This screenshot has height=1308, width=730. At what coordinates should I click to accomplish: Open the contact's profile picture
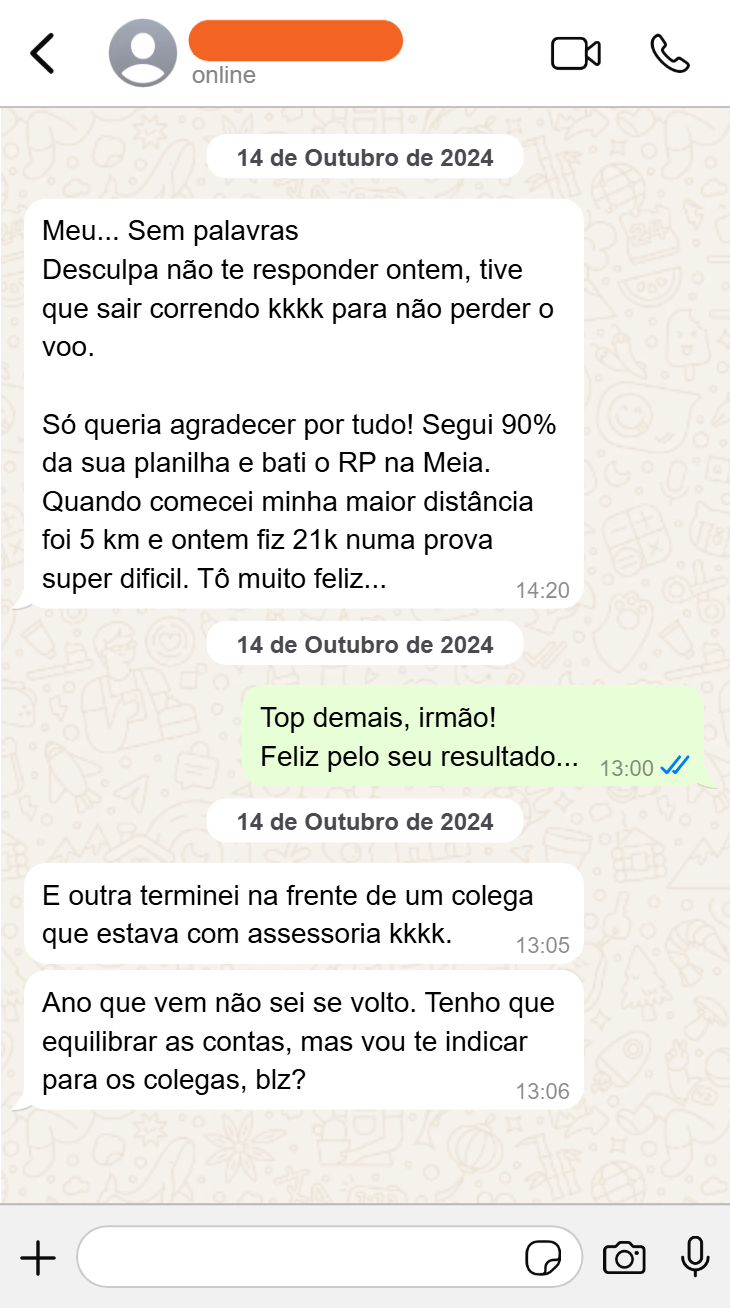pyautogui.click(x=143, y=54)
